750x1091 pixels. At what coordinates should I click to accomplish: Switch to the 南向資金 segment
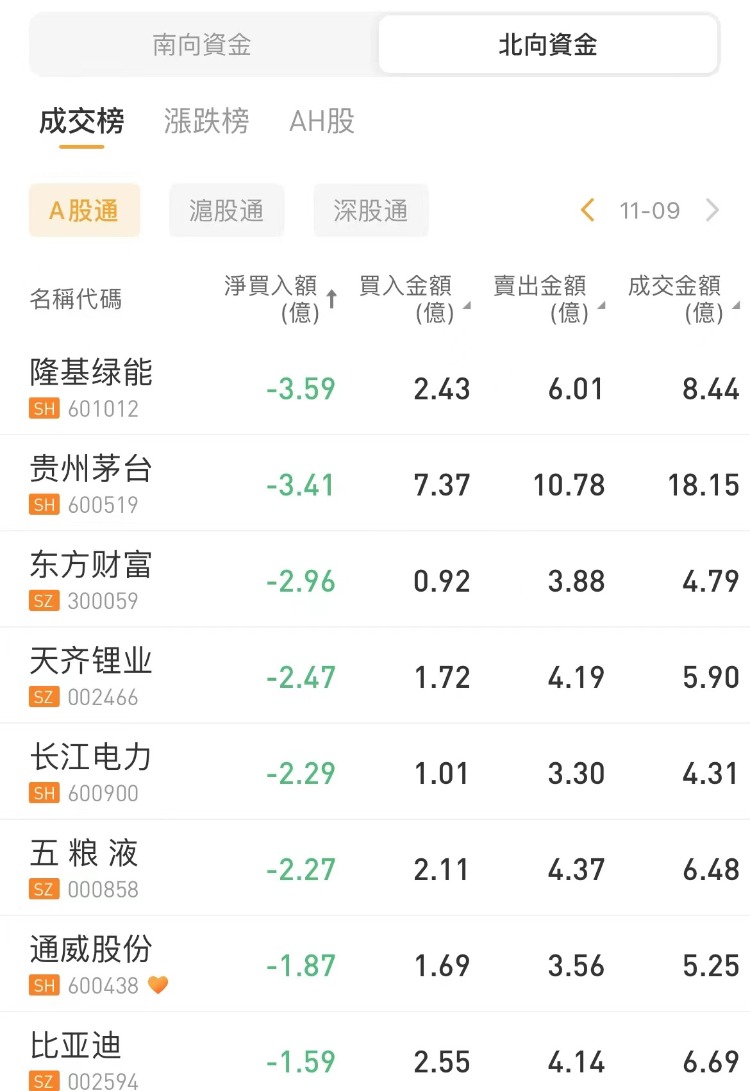[x=202, y=45]
